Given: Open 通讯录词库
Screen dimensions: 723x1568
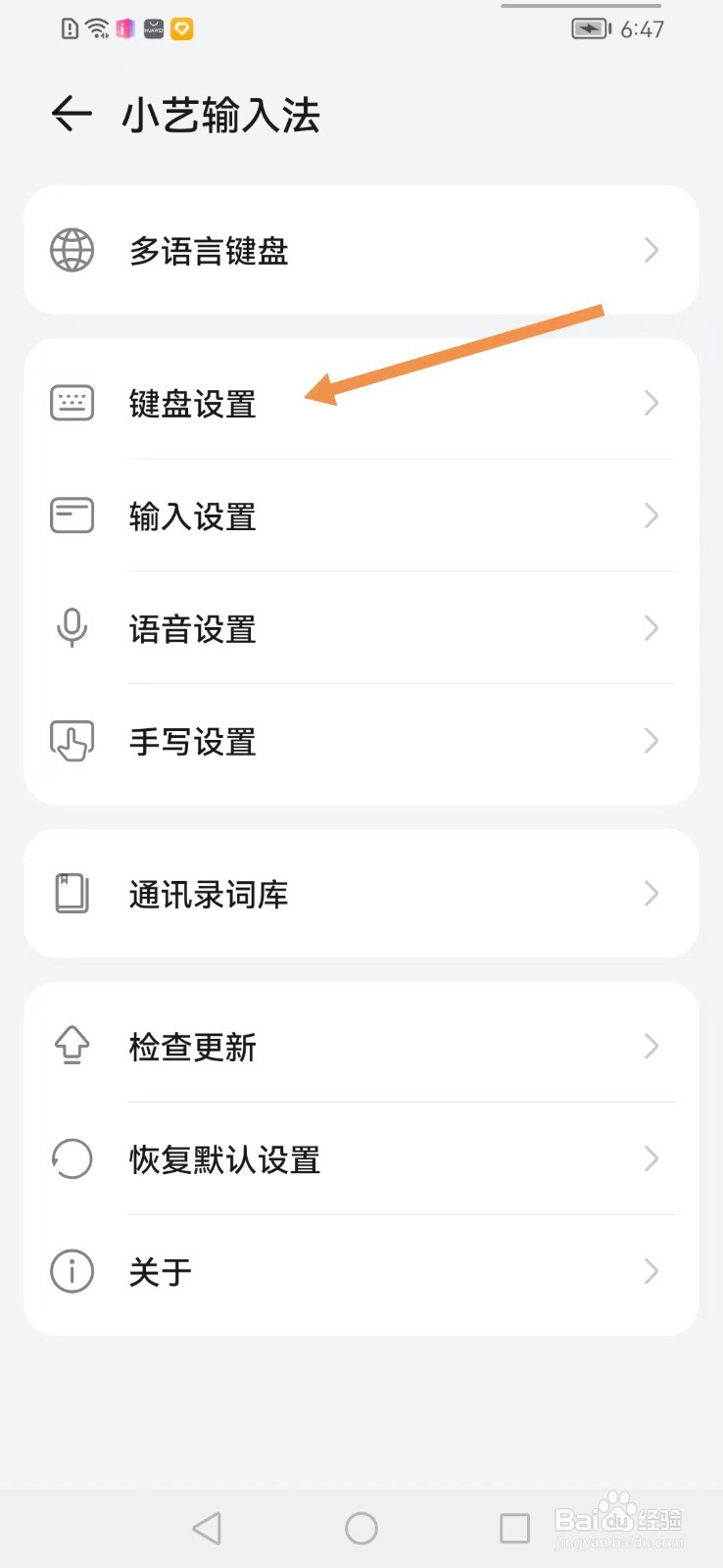Looking at the screenshot, I should tap(361, 894).
